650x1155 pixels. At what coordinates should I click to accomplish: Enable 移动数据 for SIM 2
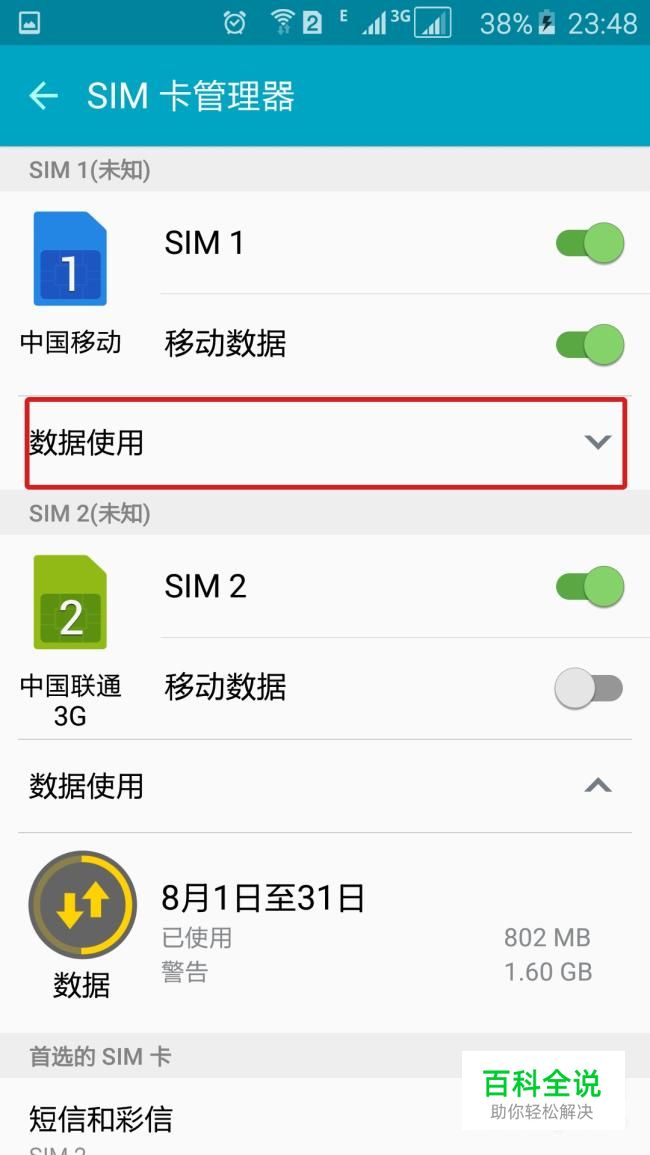click(588, 688)
